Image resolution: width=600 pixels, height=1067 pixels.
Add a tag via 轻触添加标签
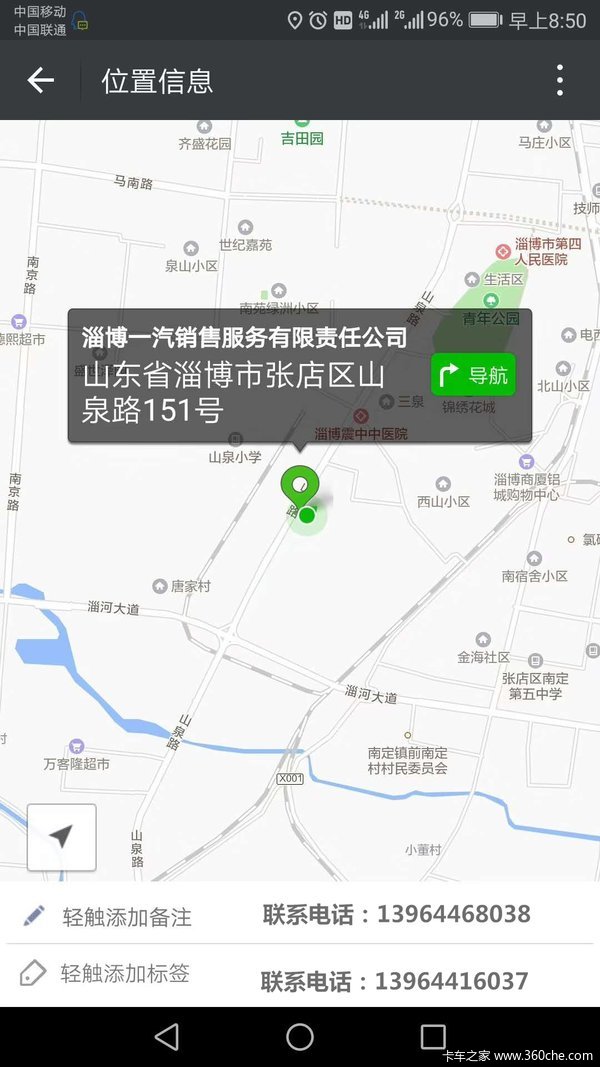(124, 973)
